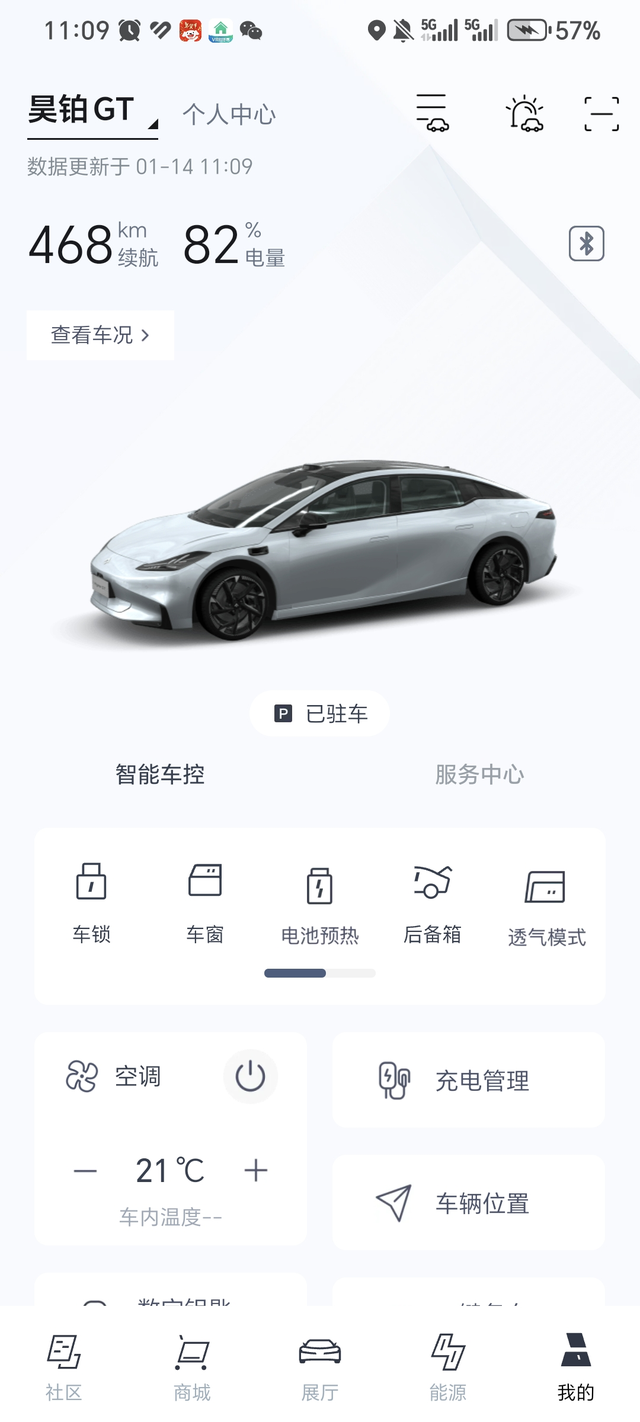The width and height of the screenshot is (640, 1422).
Task: Tap the Bluetooth key icon
Action: 587,243
